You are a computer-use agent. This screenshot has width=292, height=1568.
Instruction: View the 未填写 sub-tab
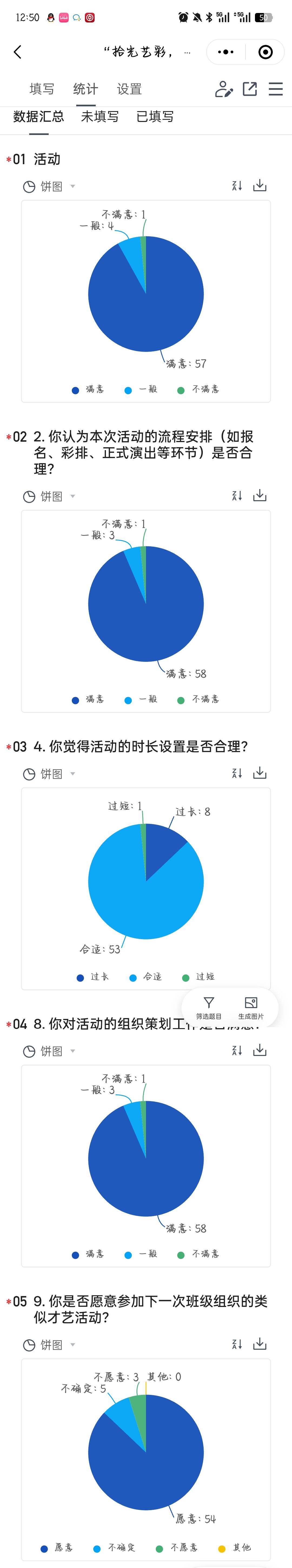pos(100,117)
